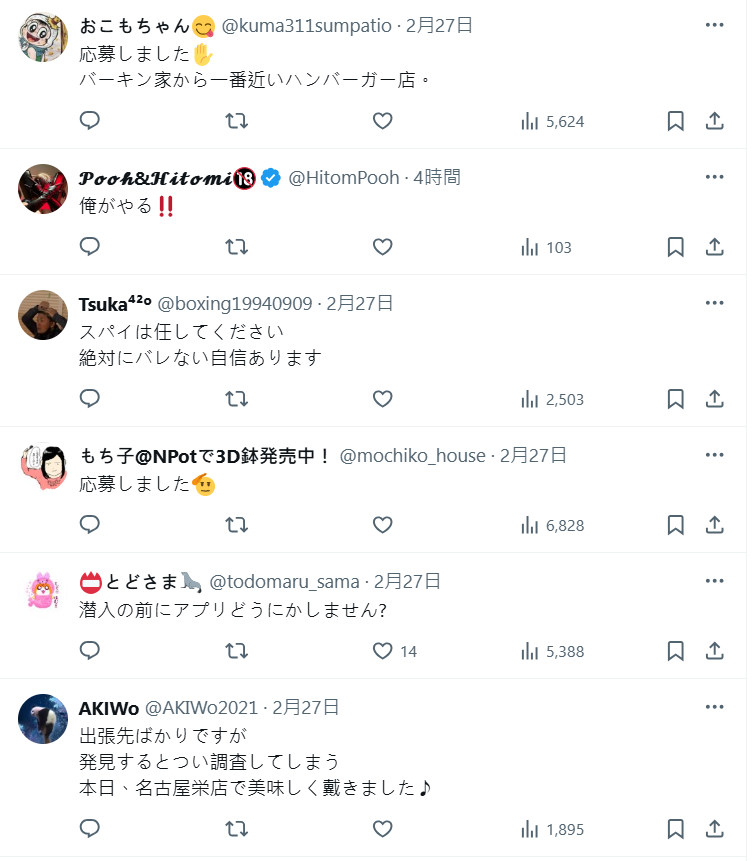Repost Pooh&Hitomi's post
The image size is (752, 861).
pos(236,247)
